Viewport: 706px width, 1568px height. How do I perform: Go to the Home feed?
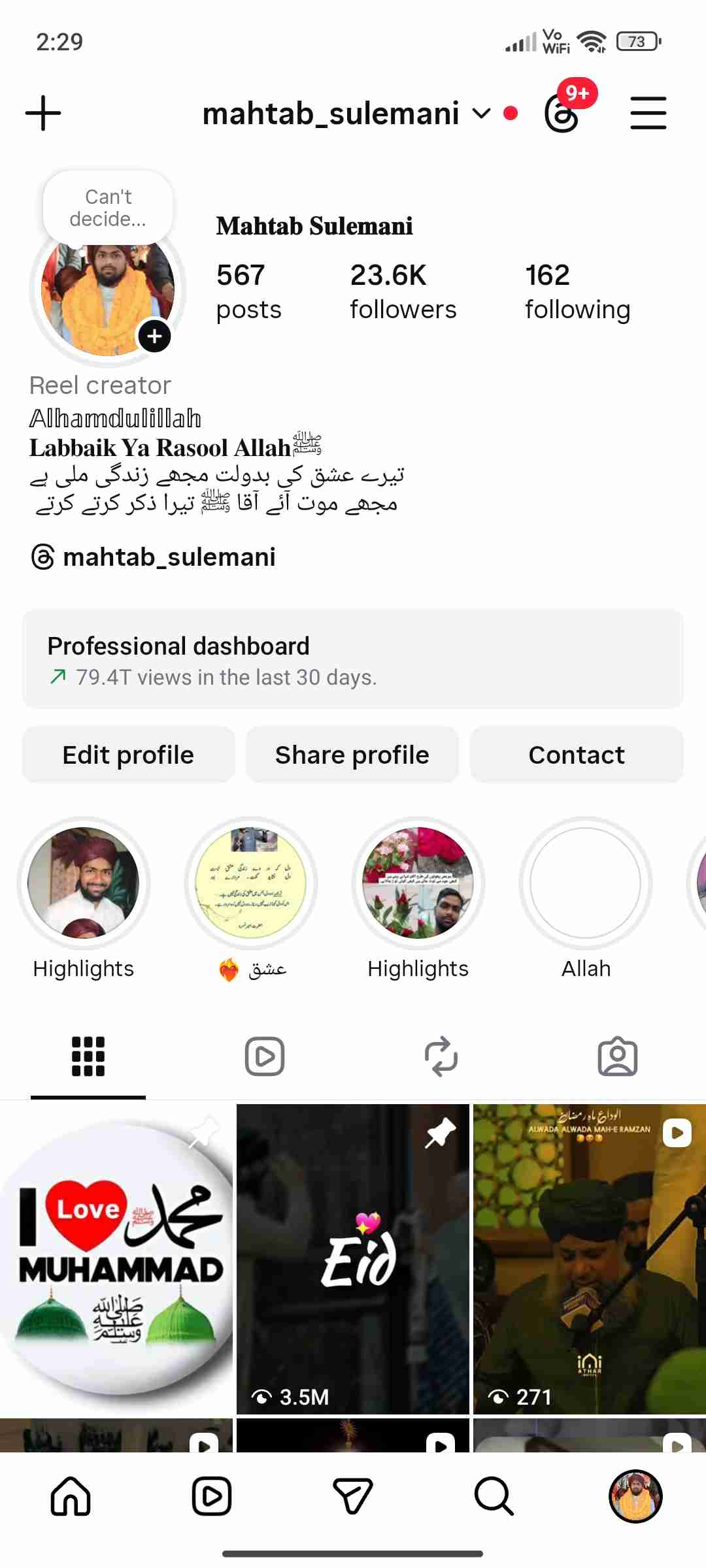coord(71,1496)
